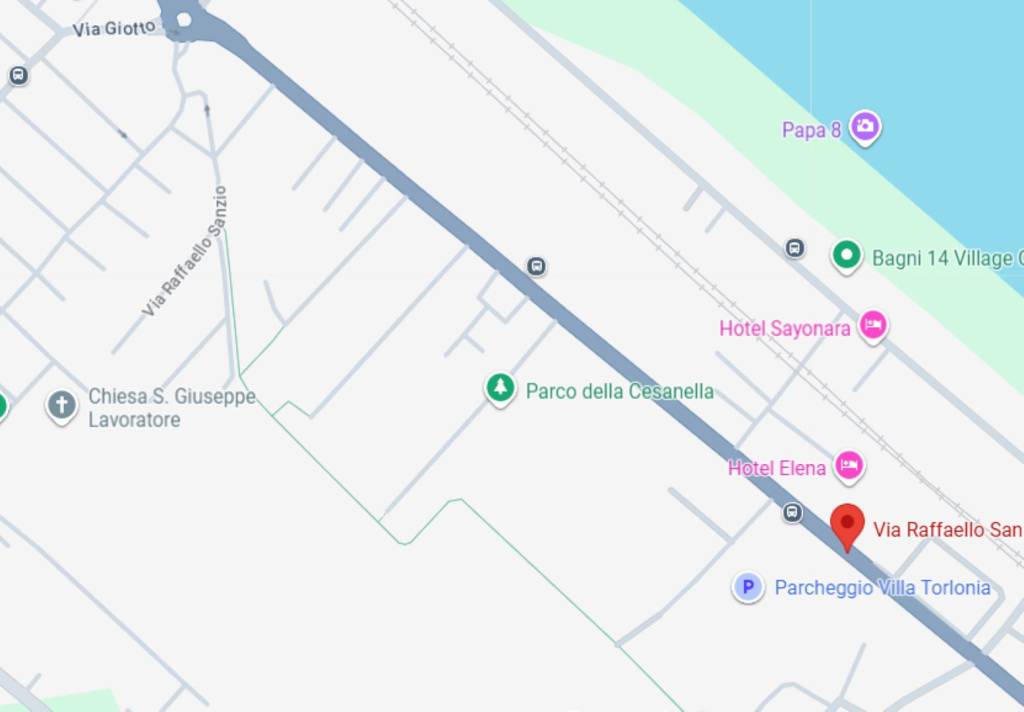This screenshot has height=712, width=1024.
Task: View details for Hotel Elena
Action: (850, 464)
